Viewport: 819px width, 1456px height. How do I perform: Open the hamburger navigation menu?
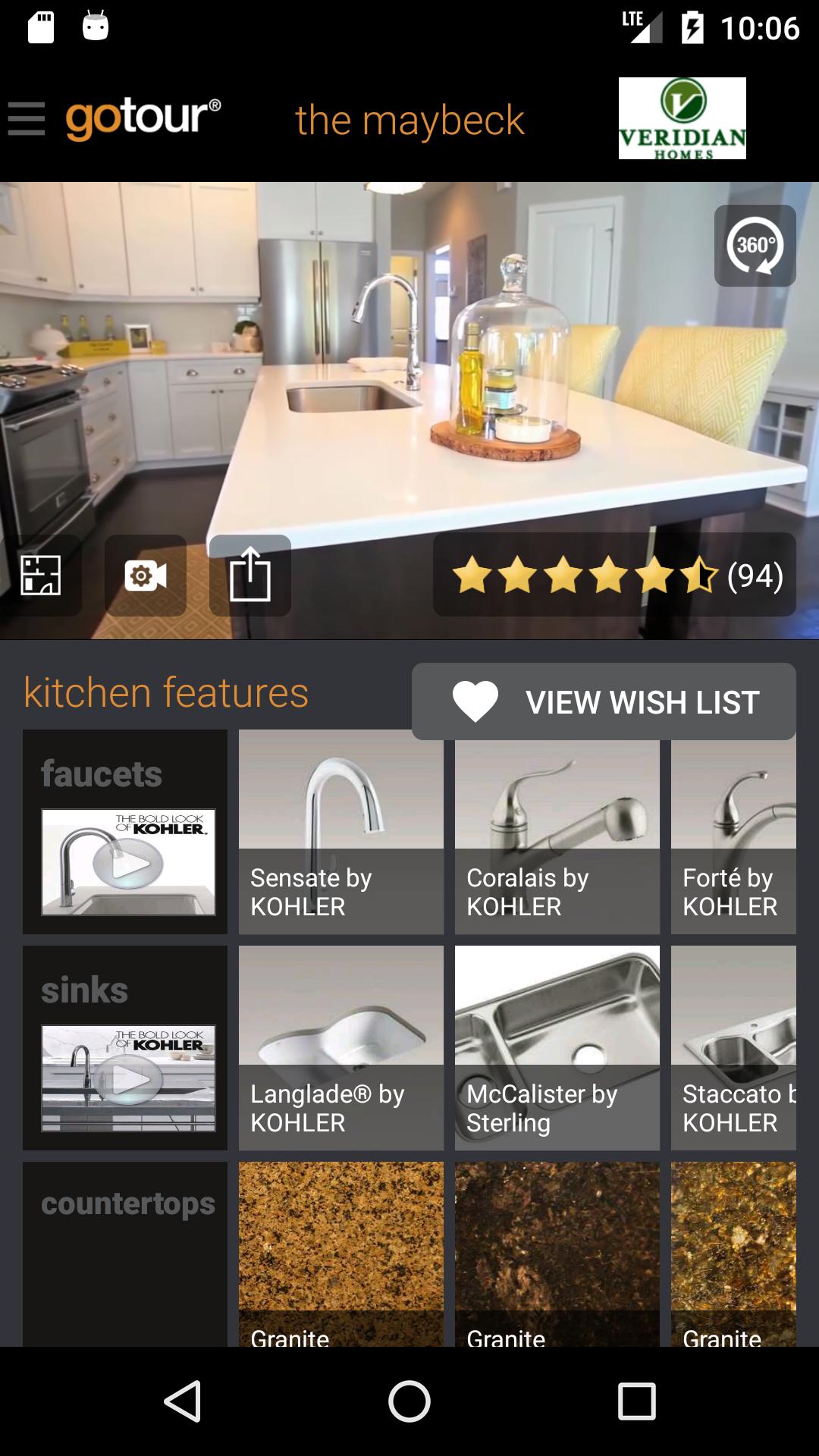point(27,119)
